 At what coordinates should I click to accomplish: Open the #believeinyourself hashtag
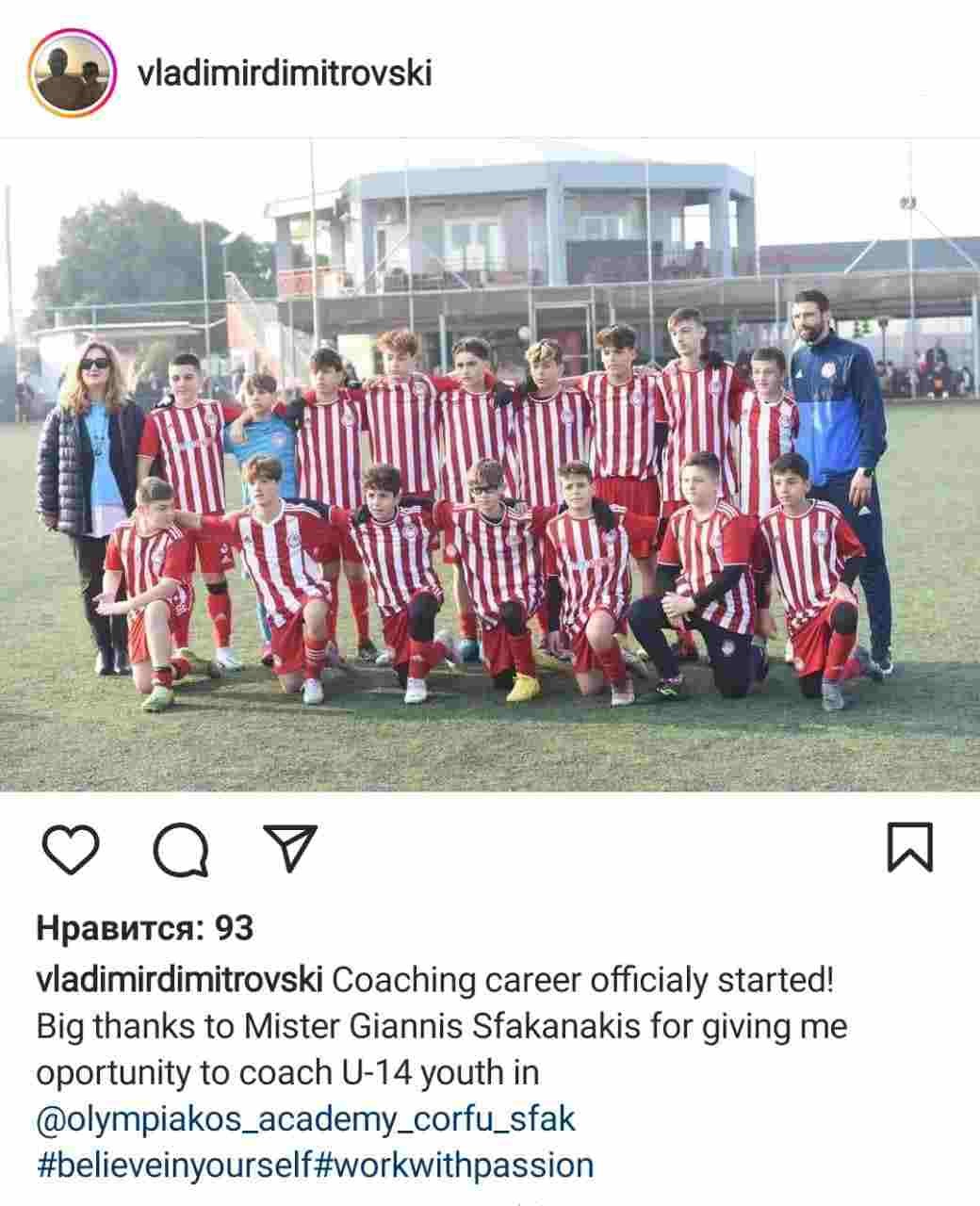click(173, 1165)
